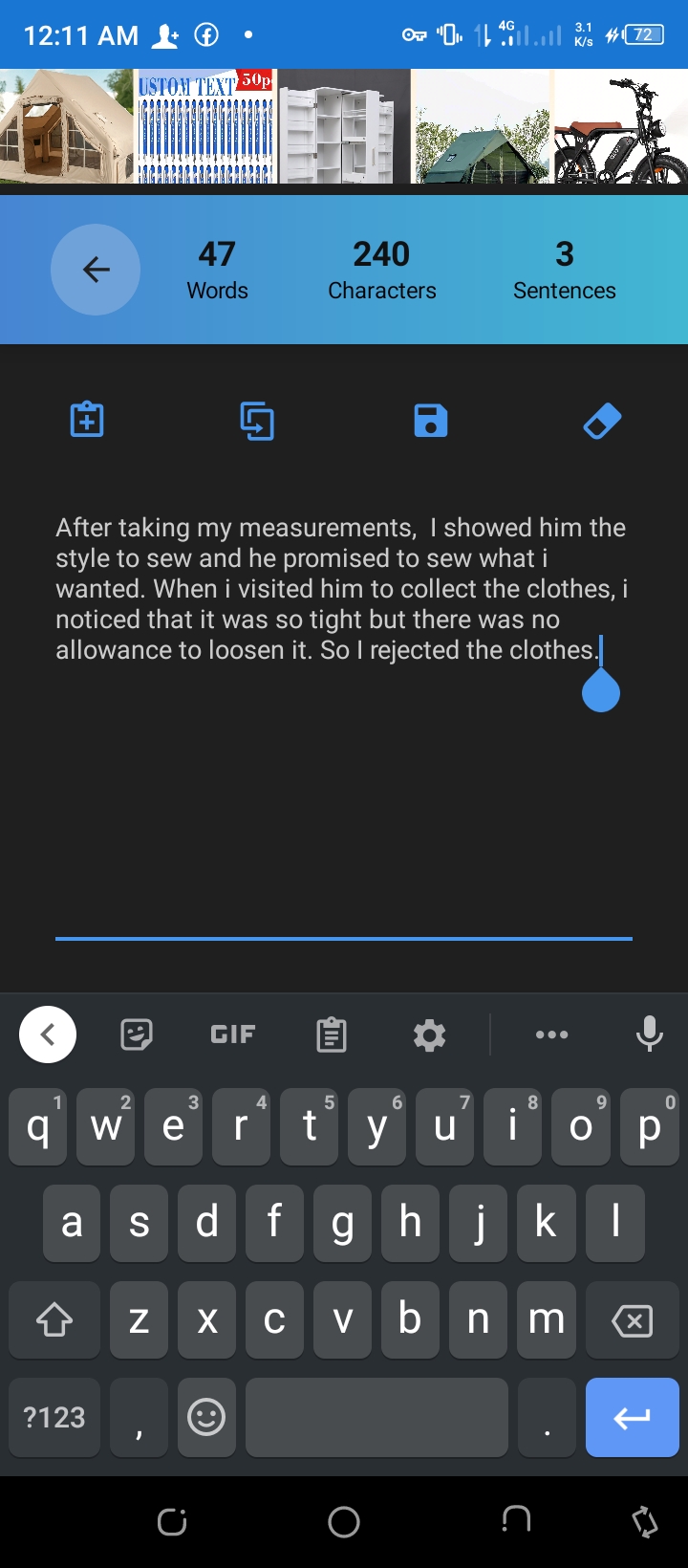The image size is (688, 1568).
Task: Open the beige tent ad thumbnail
Action: point(66,127)
